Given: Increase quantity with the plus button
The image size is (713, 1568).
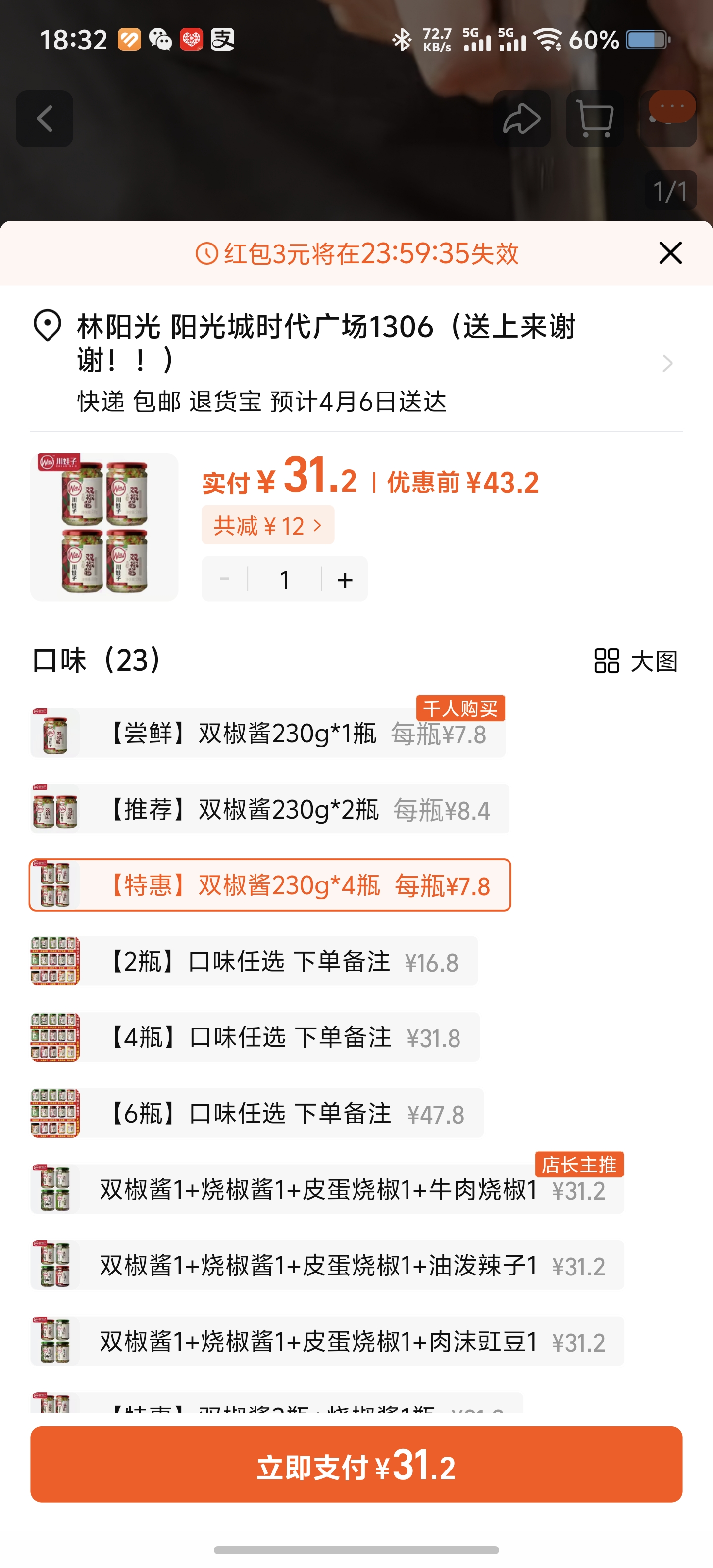Looking at the screenshot, I should tap(345, 580).
